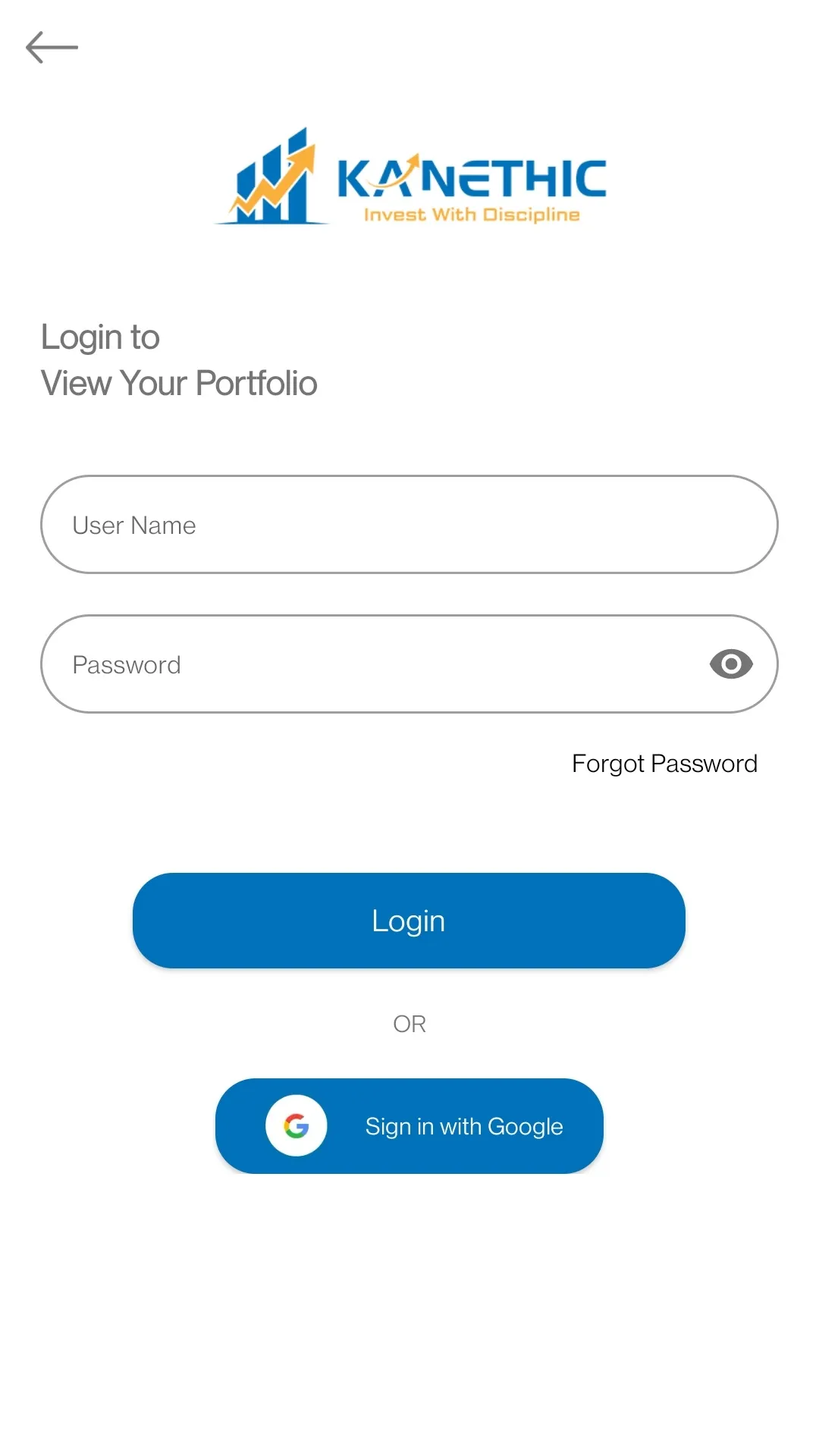Screen dimensions: 819x1456
Task: Tap the blue Login button
Action: click(x=409, y=921)
